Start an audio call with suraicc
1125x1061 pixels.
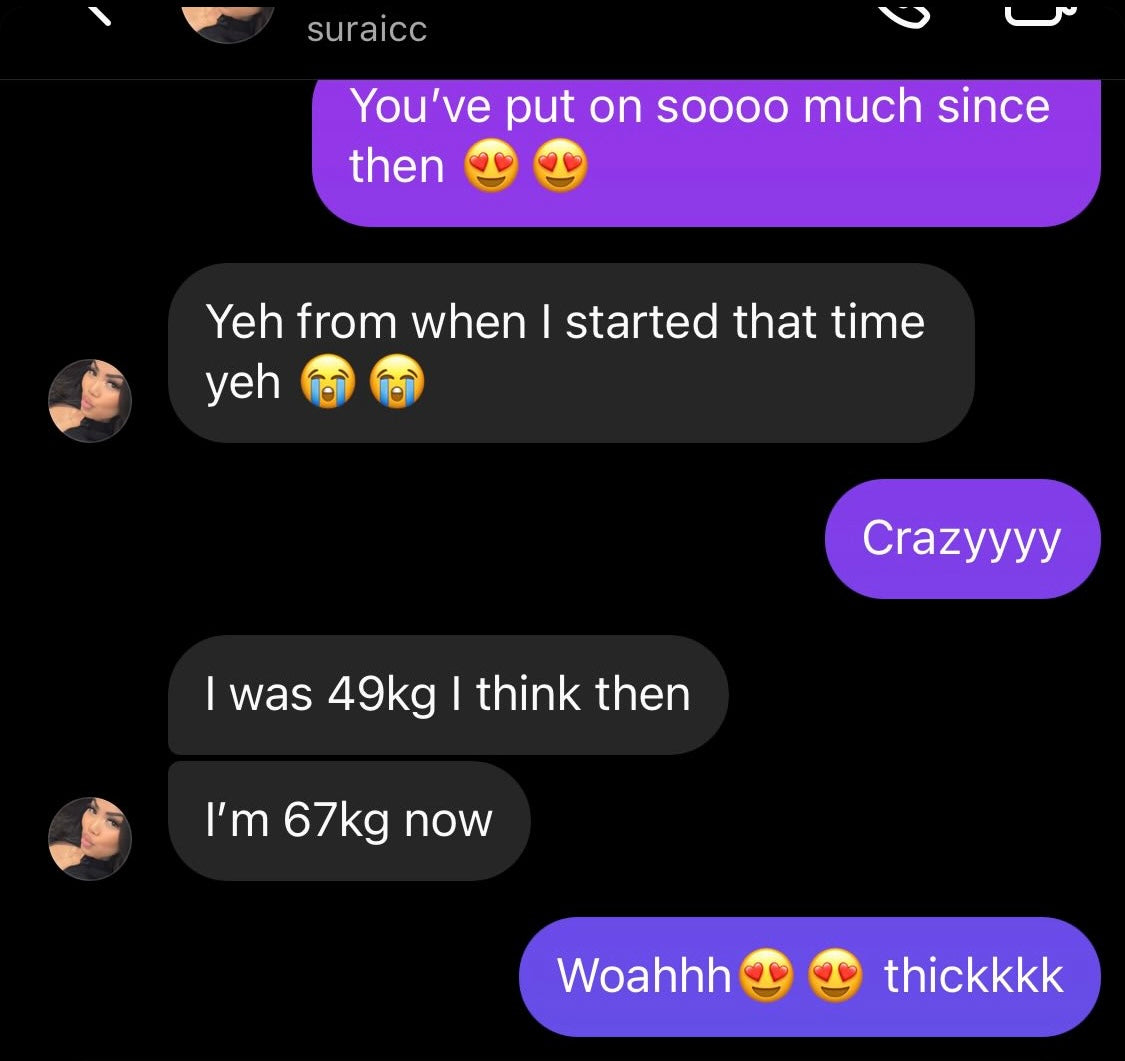pyautogui.click(x=906, y=14)
